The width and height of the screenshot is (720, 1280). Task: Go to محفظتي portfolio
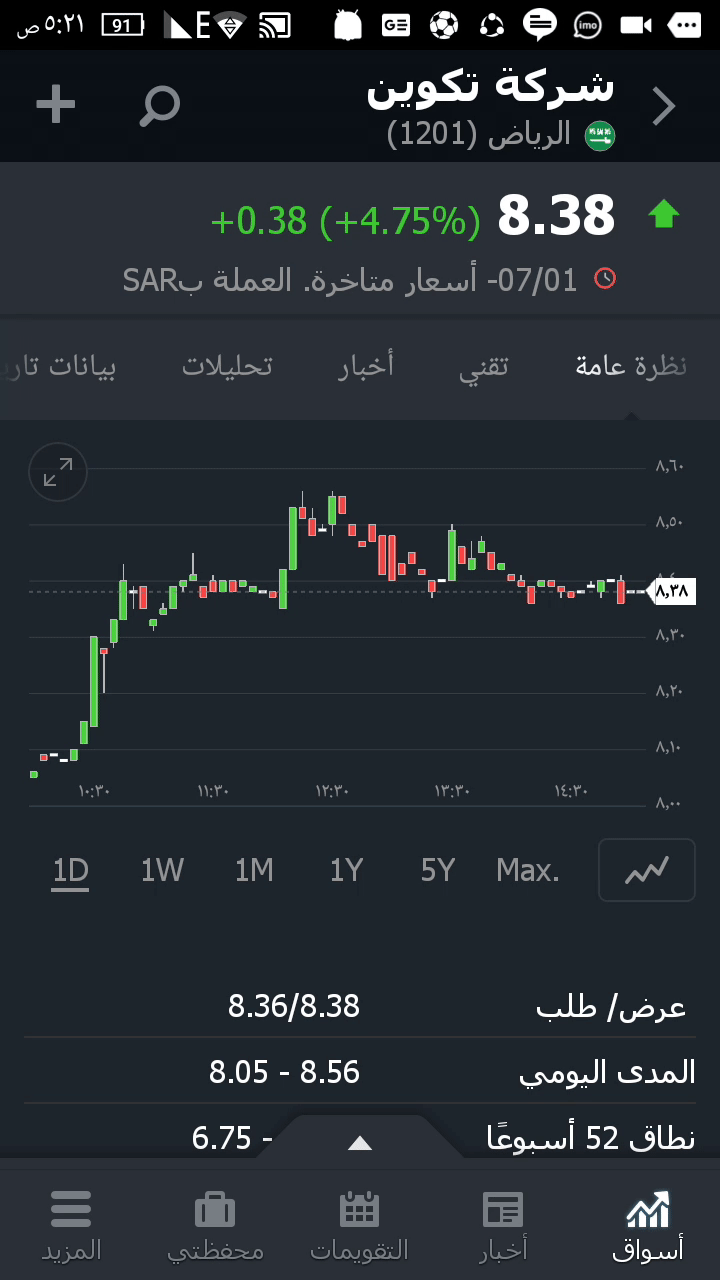pos(215,1224)
